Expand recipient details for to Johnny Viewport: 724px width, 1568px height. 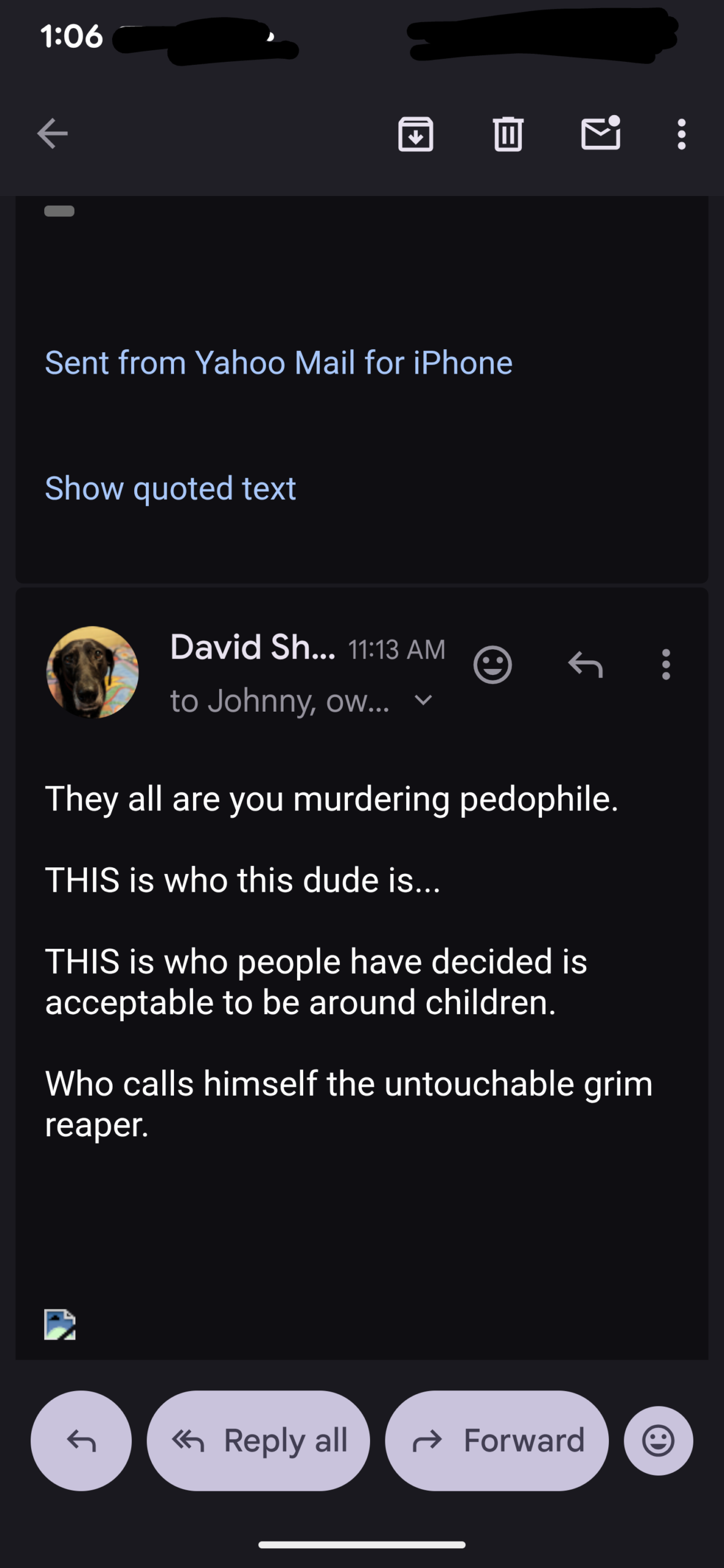point(423,700)
